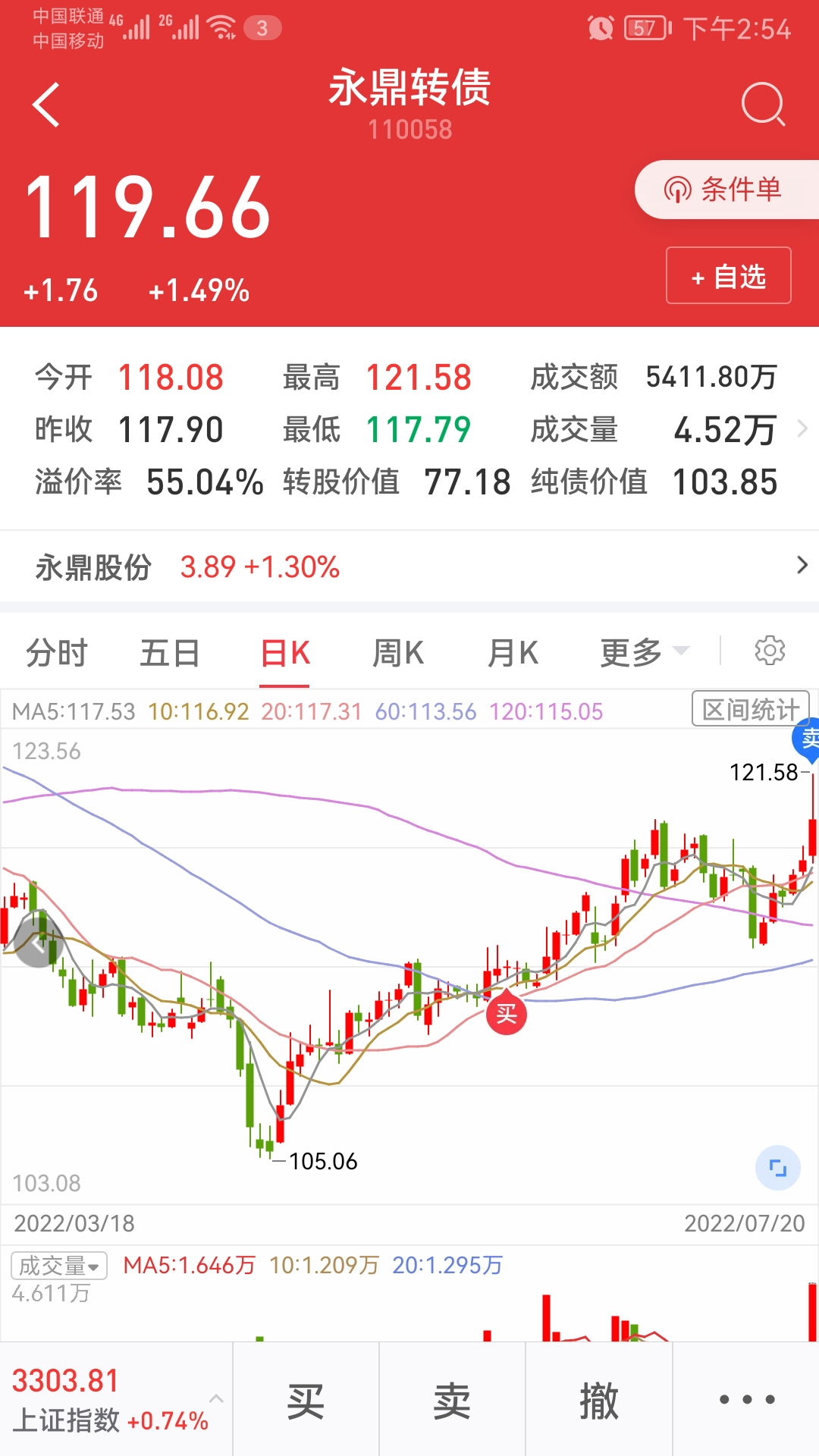Image resolution: width=819 pixels, height=1456 pixels.
Task: Open the 成交量 indicator dropdown
Action: click(59, 1266)
